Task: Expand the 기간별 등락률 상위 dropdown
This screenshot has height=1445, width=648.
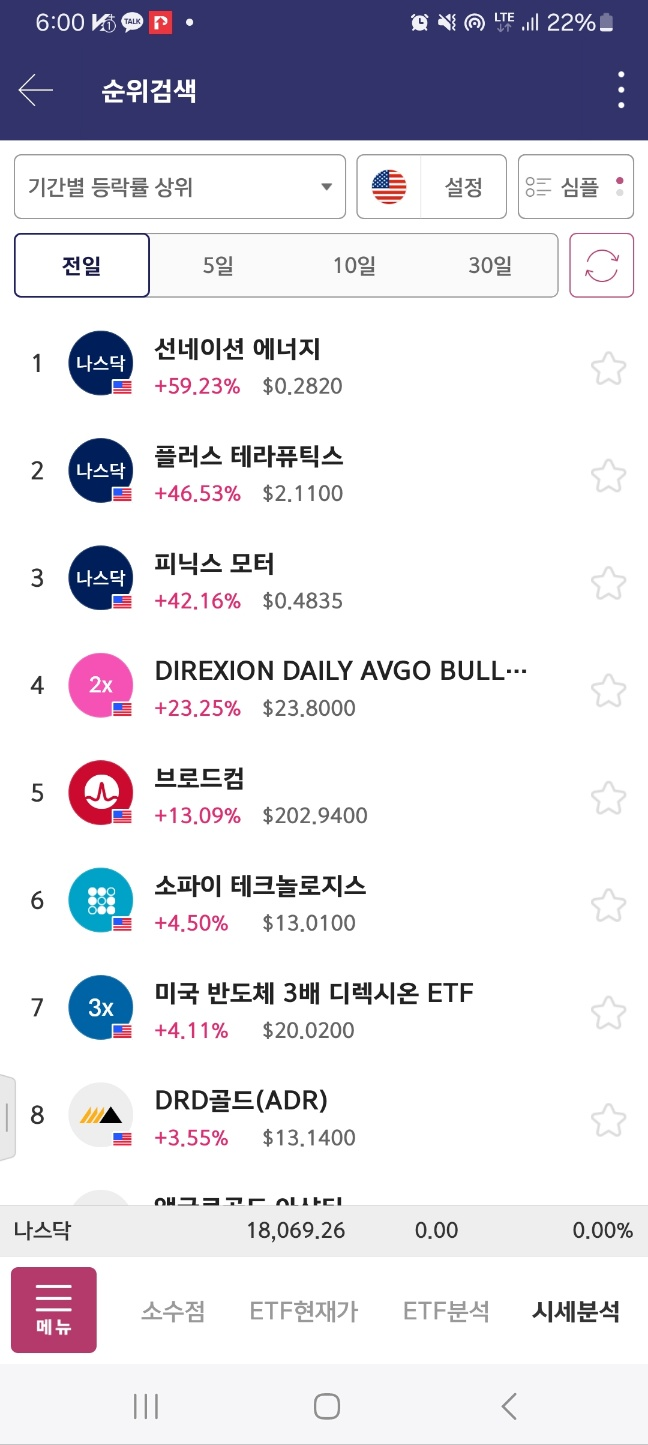Action: [180, 187]
